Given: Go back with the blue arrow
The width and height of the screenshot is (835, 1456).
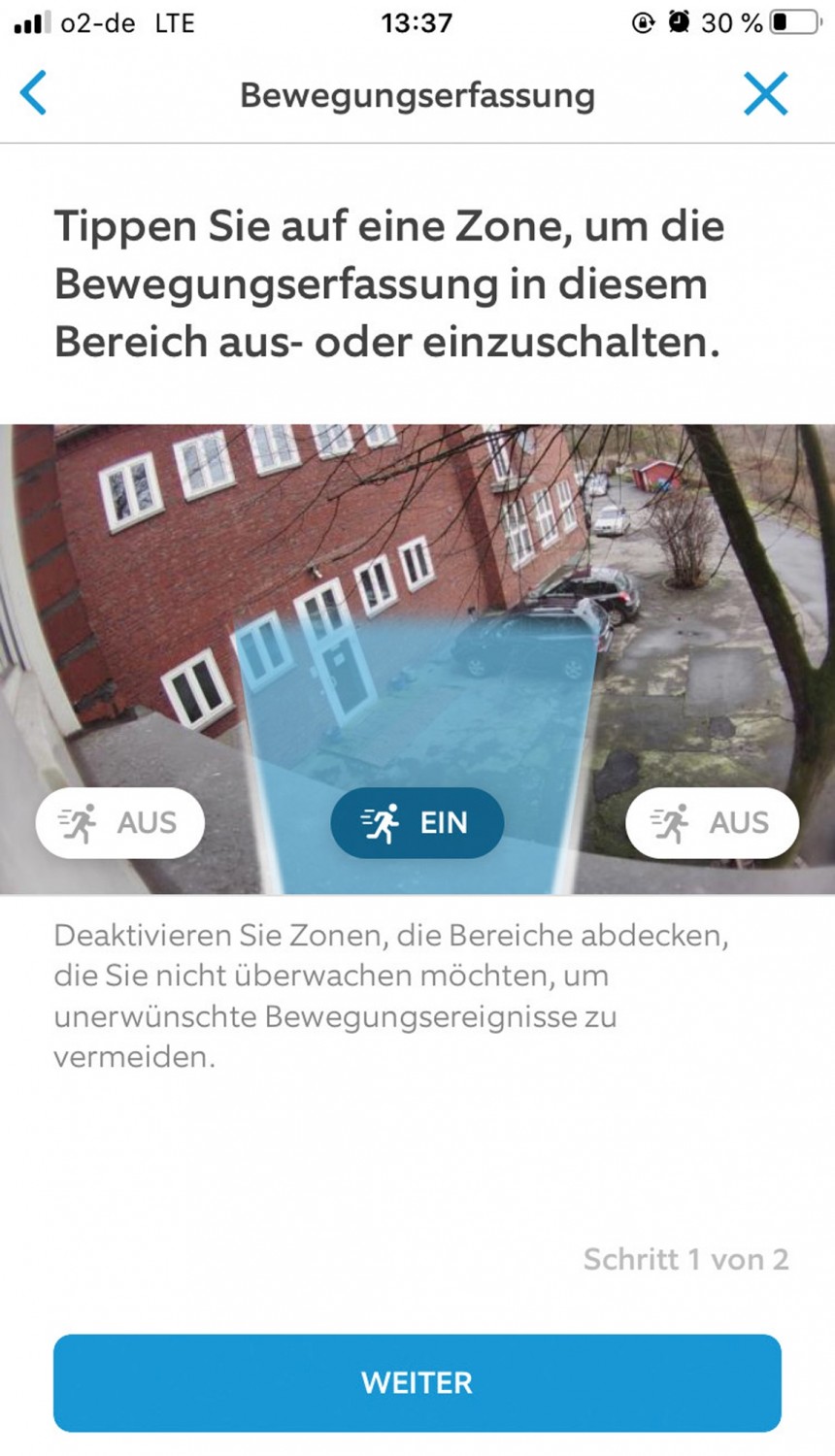Looking at the screenshot, I should (34, 94).
